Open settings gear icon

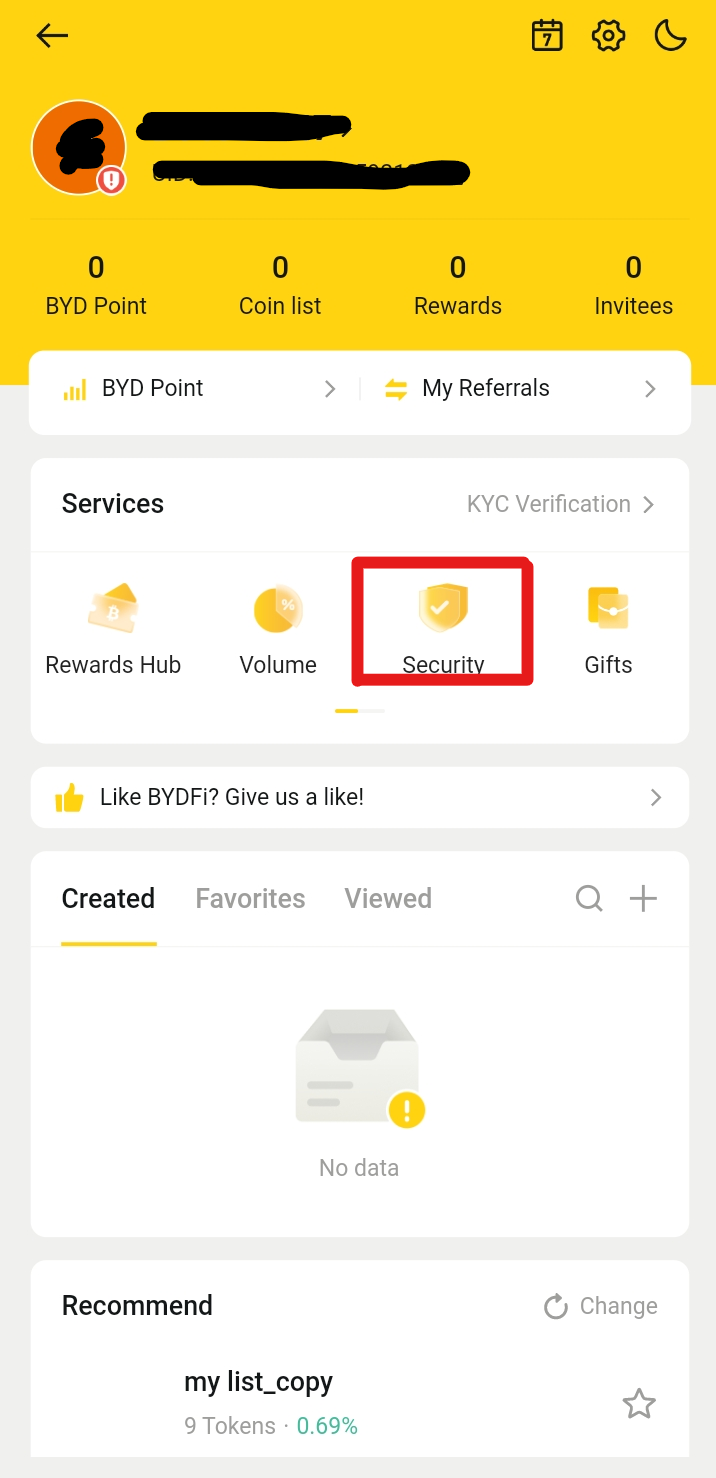coord(608,36)
